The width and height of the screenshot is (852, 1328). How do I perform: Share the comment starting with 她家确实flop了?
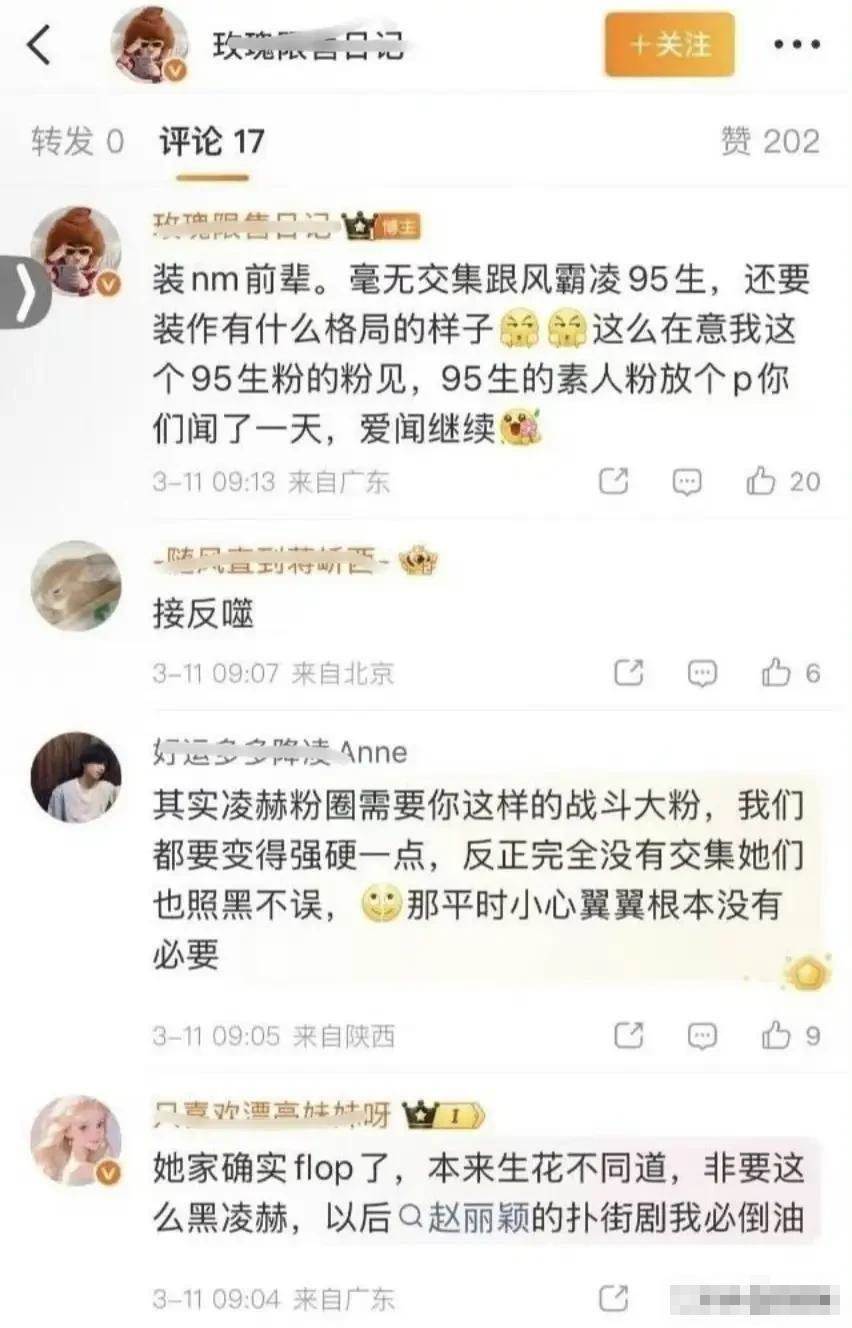[614, 1299]
